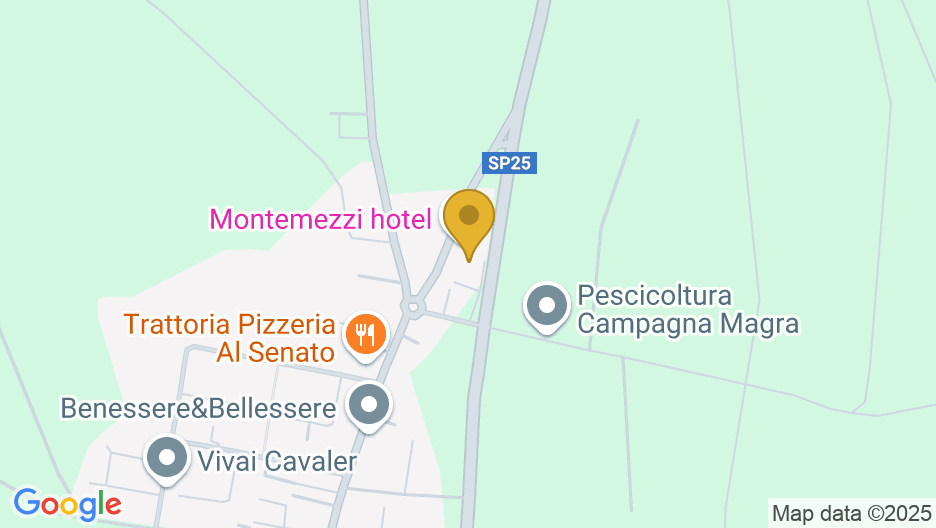Tap the Montemezzi hotel location pin

coord(468,218)
